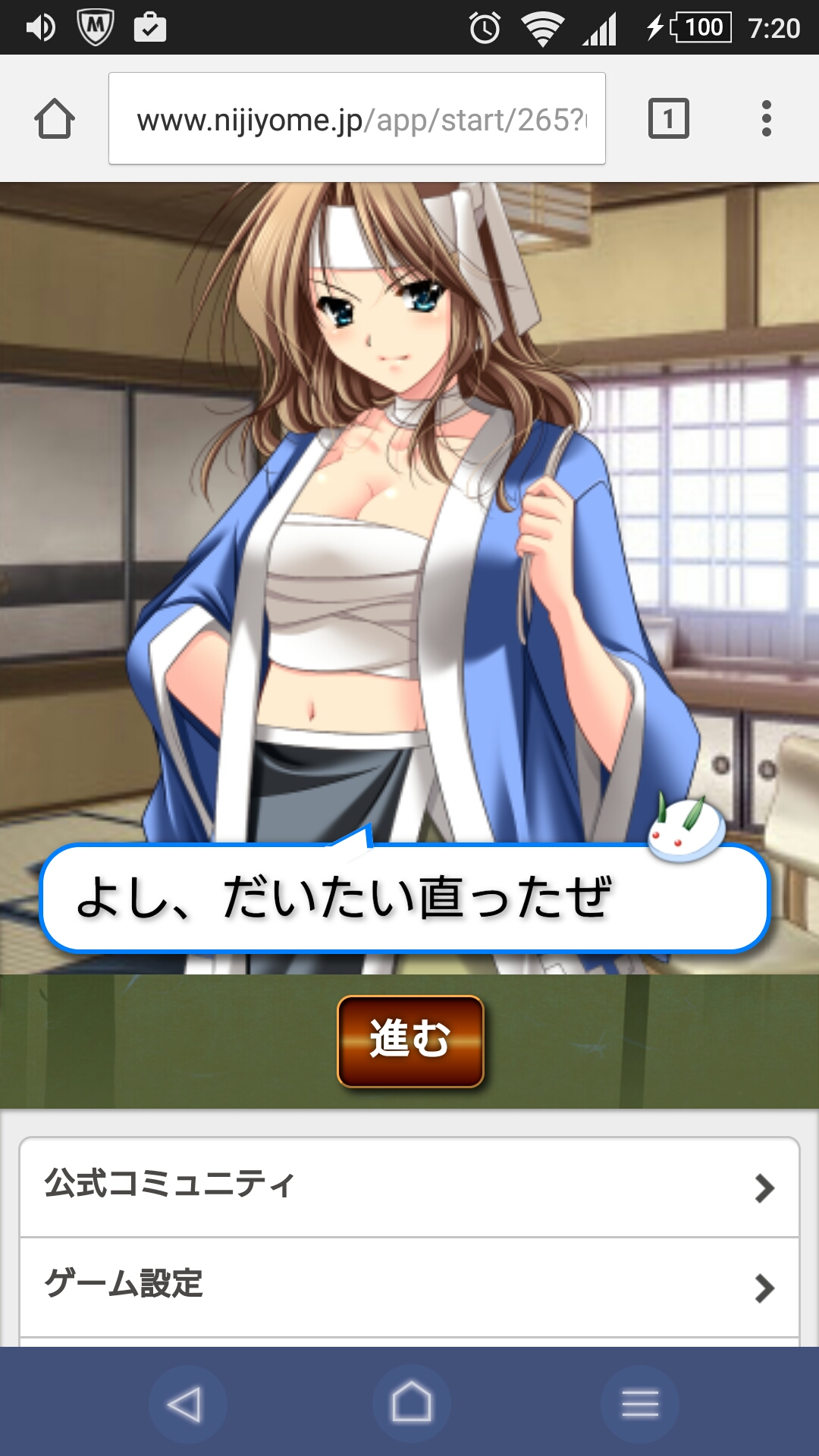Go to the browser home page
The image size is (819, 1456).
coord(55,119)
